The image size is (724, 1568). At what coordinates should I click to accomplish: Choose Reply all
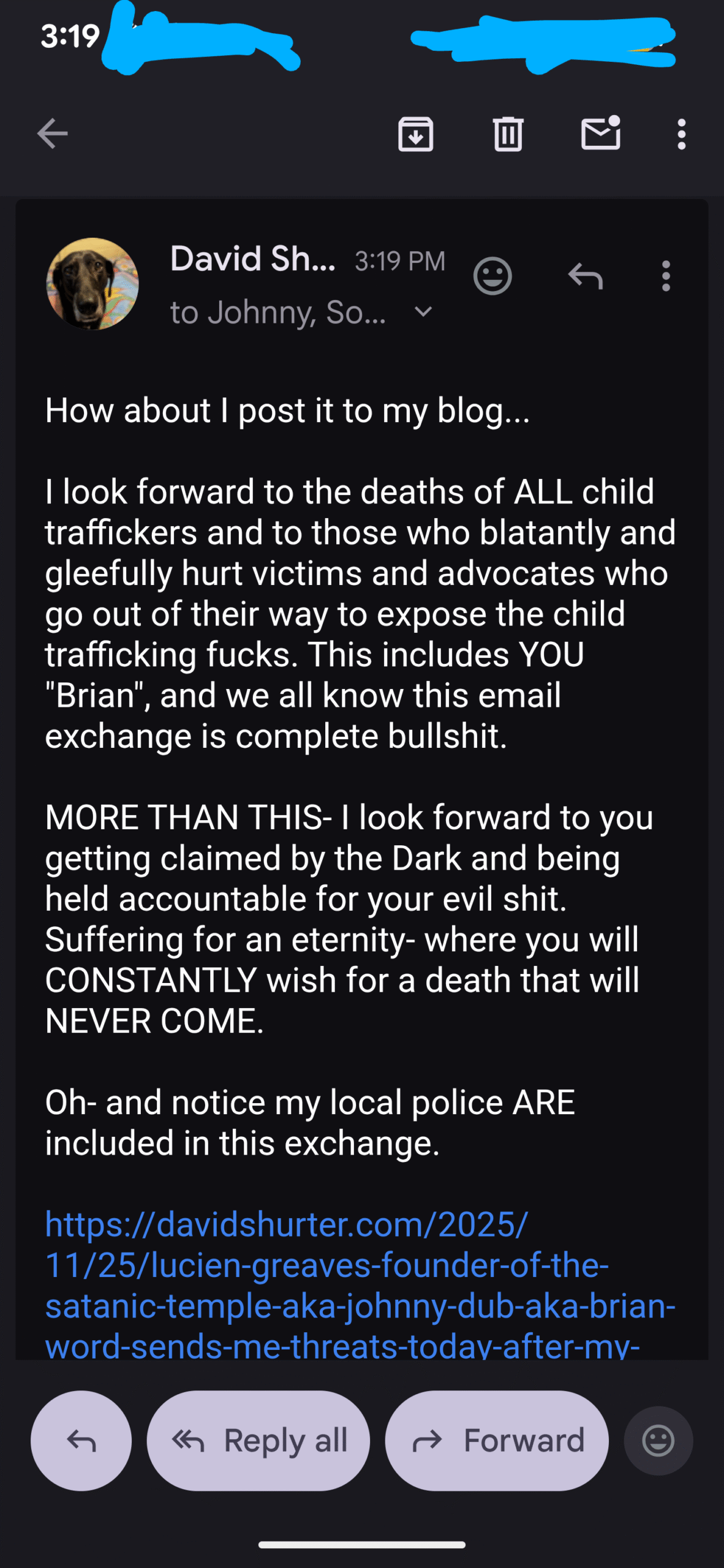[x=258, y=1440]
